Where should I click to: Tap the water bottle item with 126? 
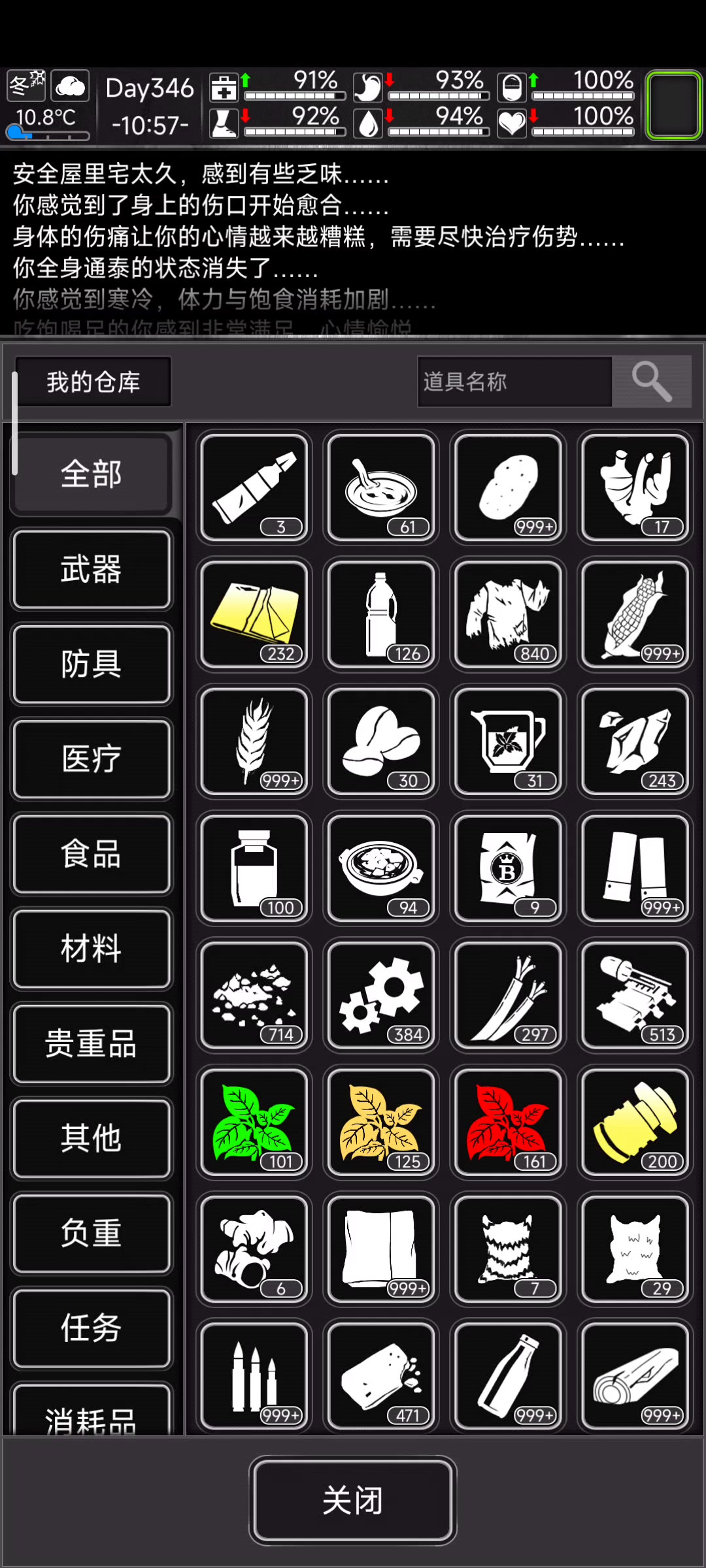pos(381,614)
